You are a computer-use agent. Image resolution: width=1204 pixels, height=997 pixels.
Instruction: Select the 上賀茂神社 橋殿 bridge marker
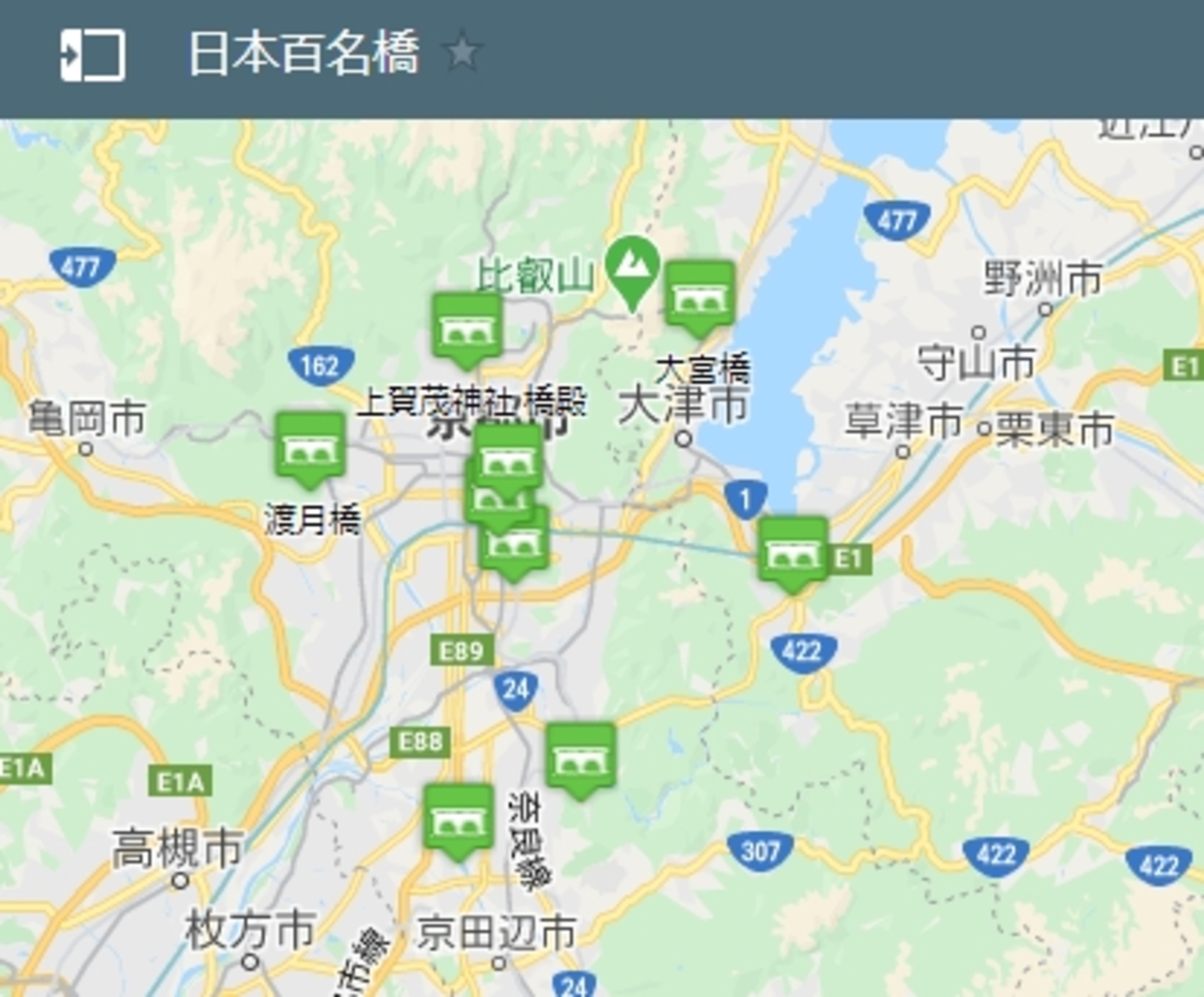pos(467,329)
